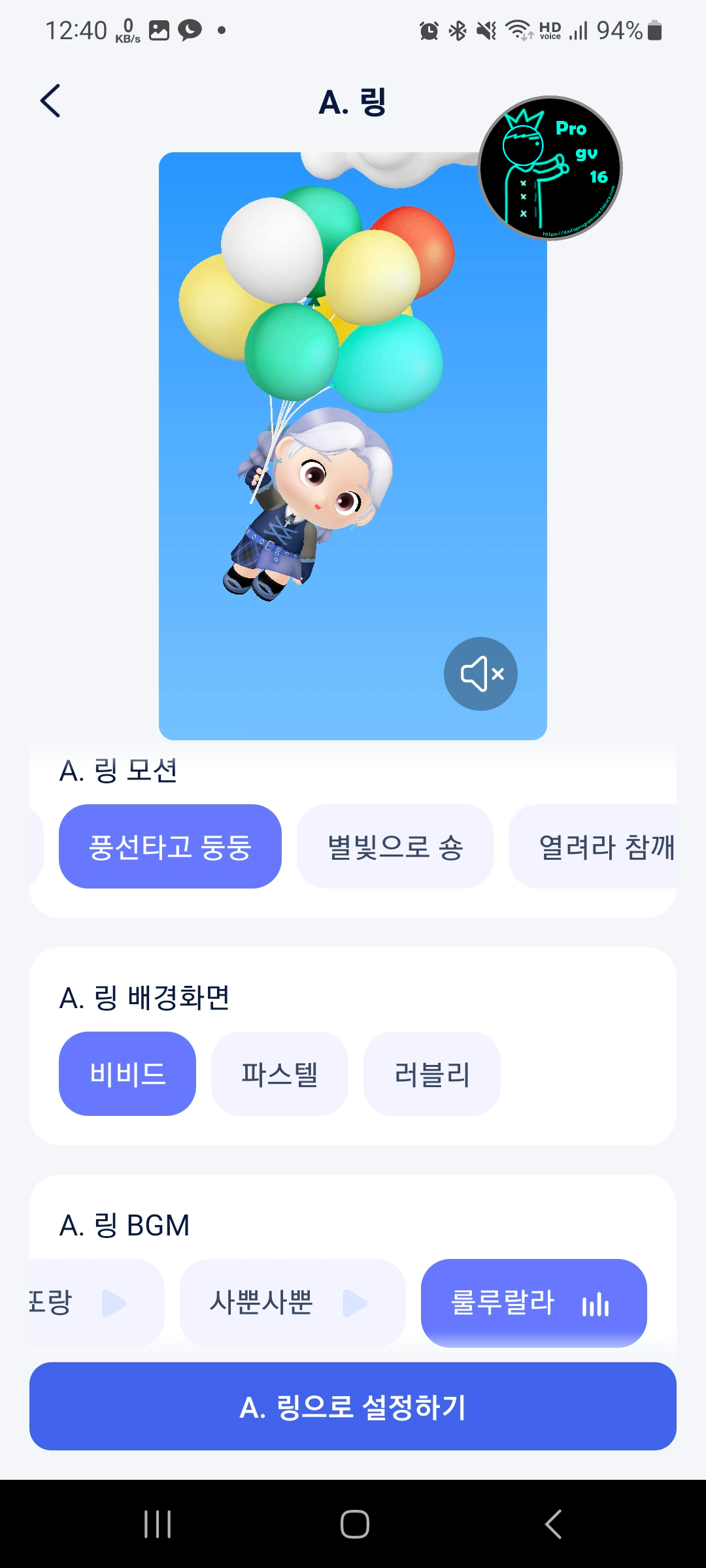
Task: Tap the 열려라 참깨 motion chip
Action: tap(608, 845)
